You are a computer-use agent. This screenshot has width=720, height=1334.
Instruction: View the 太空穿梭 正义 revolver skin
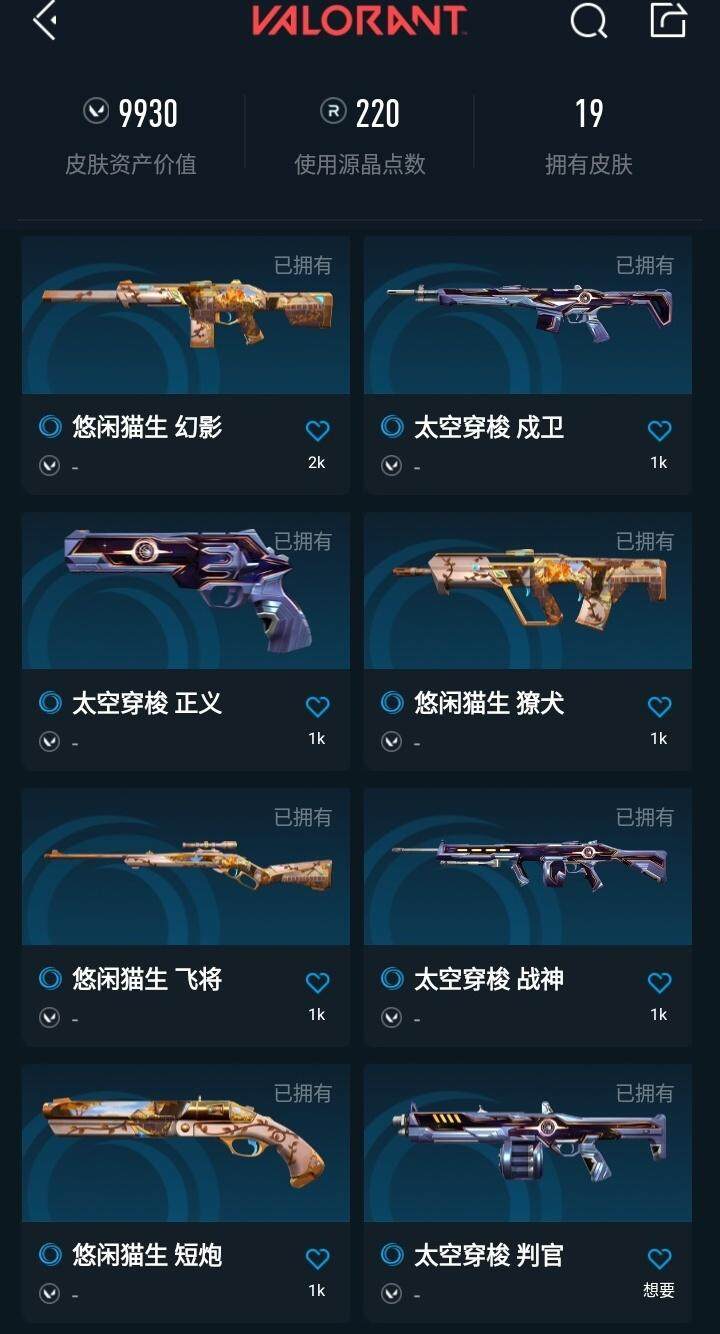click(x=186, y=592)
